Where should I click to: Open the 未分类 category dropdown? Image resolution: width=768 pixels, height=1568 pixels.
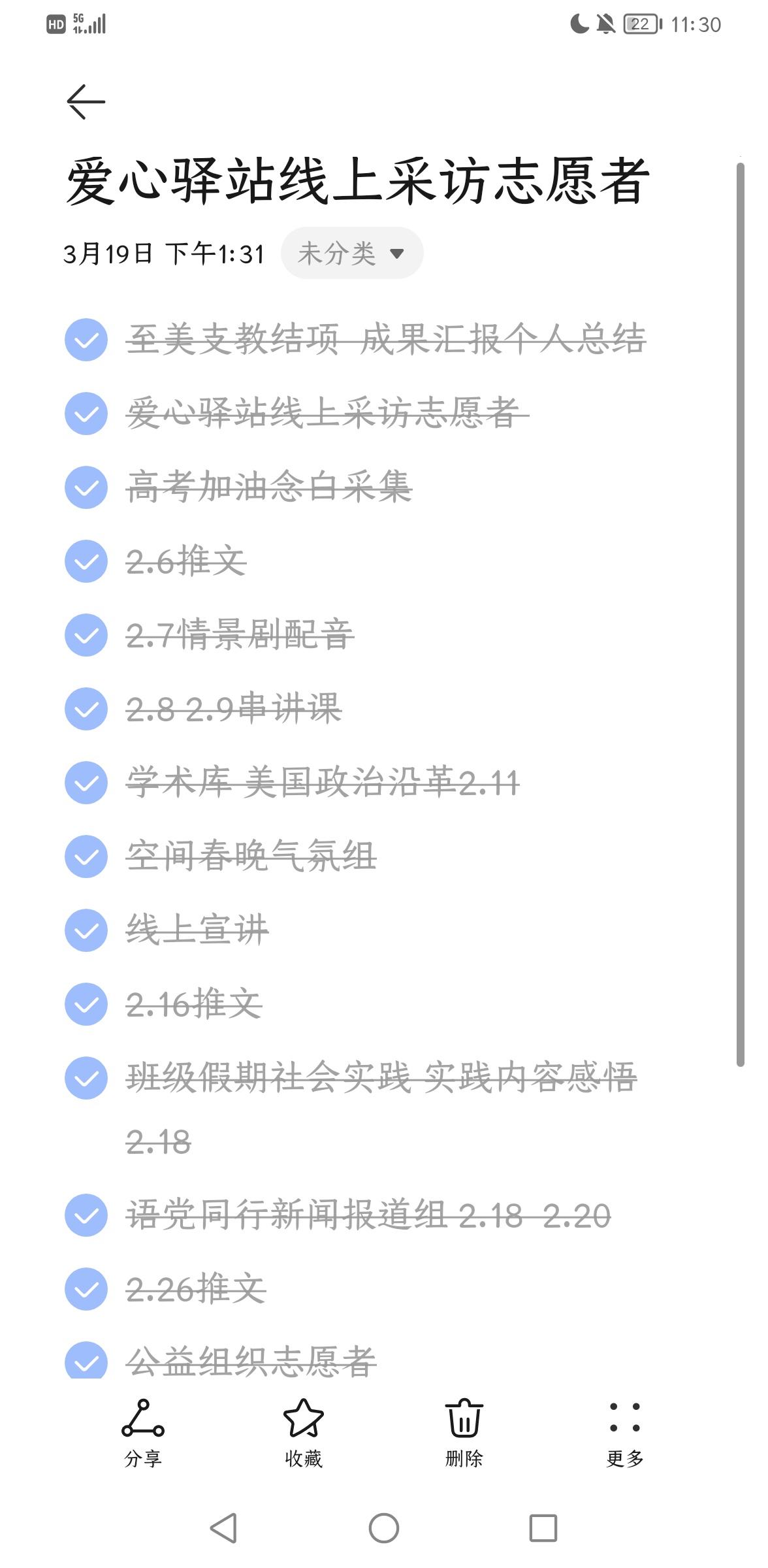(352, 253)
